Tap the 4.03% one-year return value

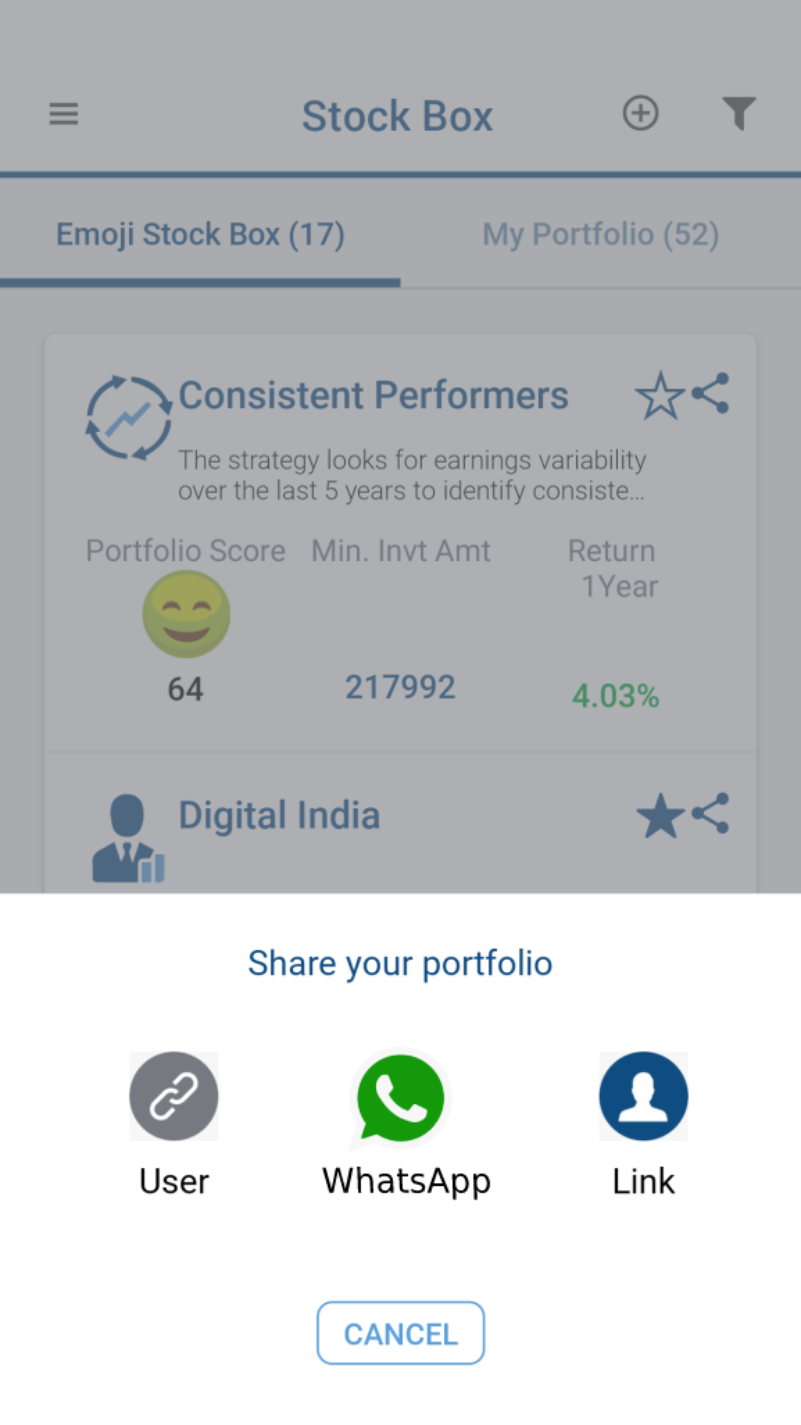615,696
